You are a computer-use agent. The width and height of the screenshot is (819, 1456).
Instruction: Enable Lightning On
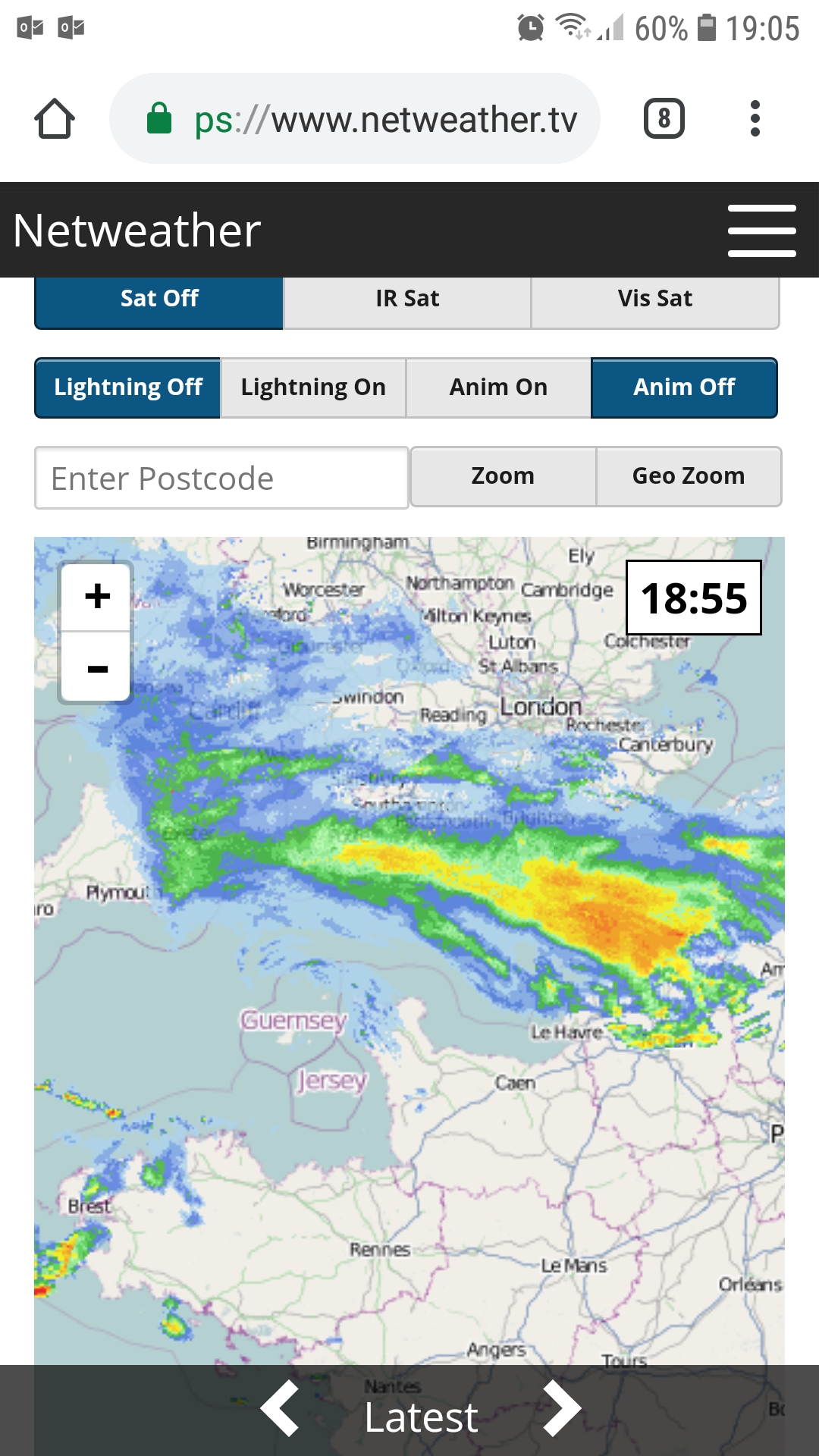313,388
